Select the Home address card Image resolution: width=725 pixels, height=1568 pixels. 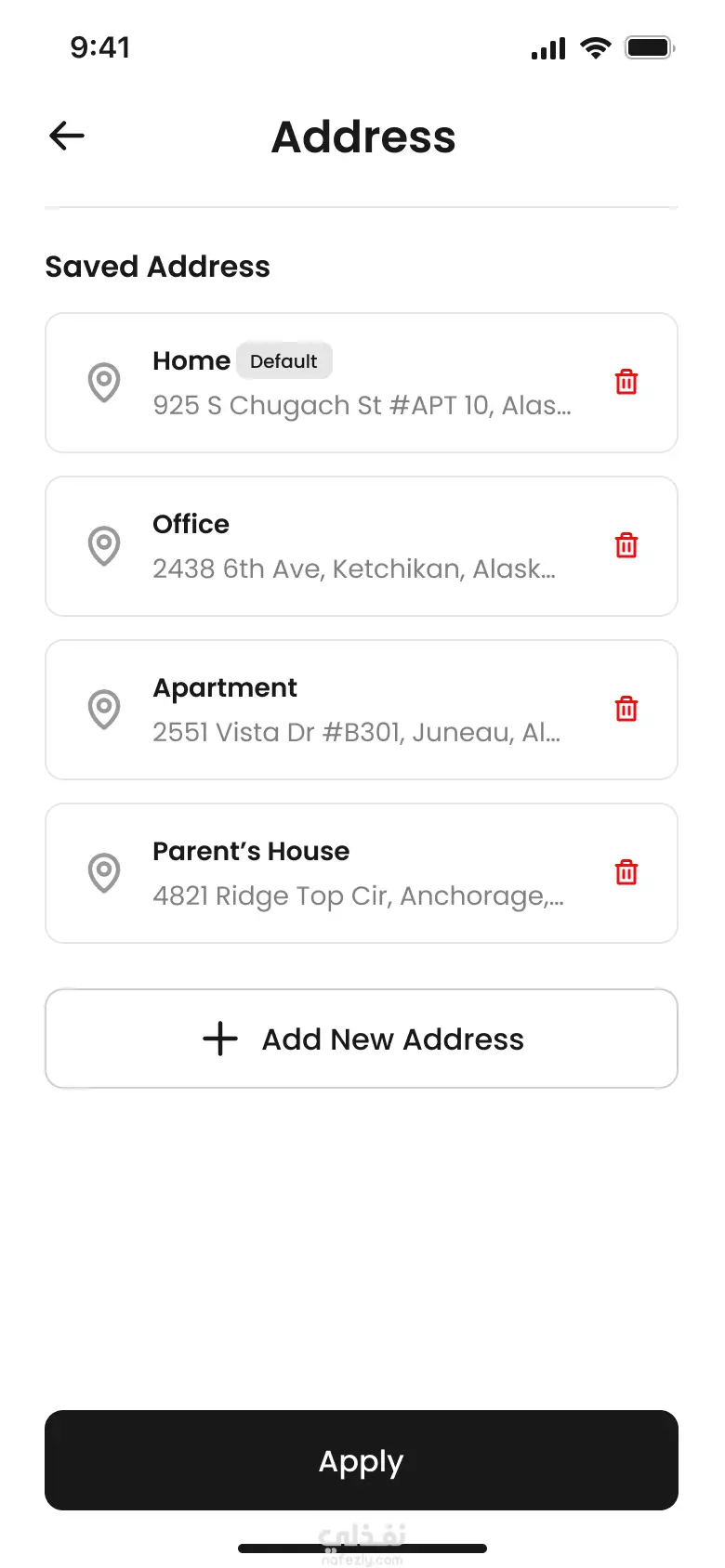353,383
